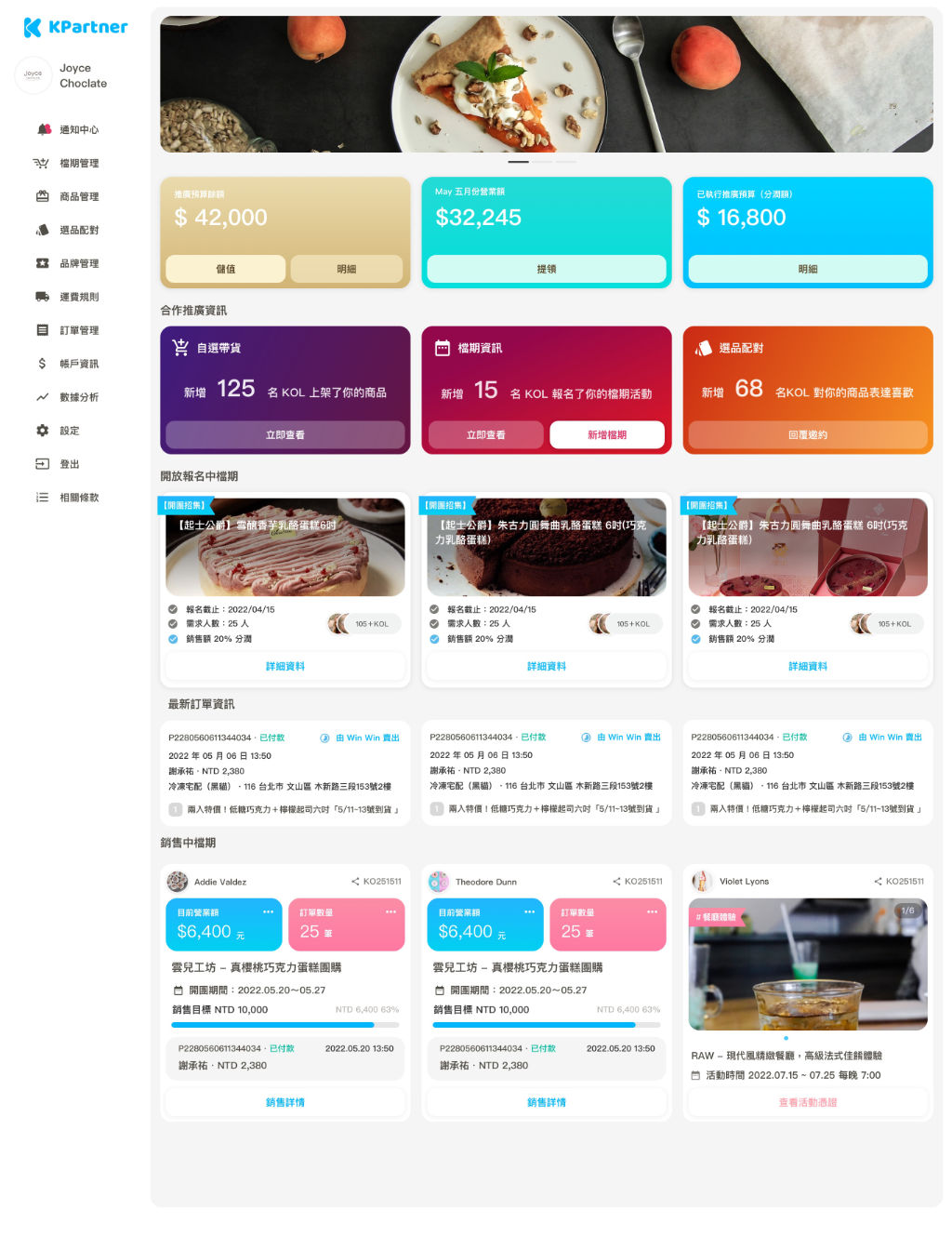Open 商品管理 menu item

(x=78, y=197)
